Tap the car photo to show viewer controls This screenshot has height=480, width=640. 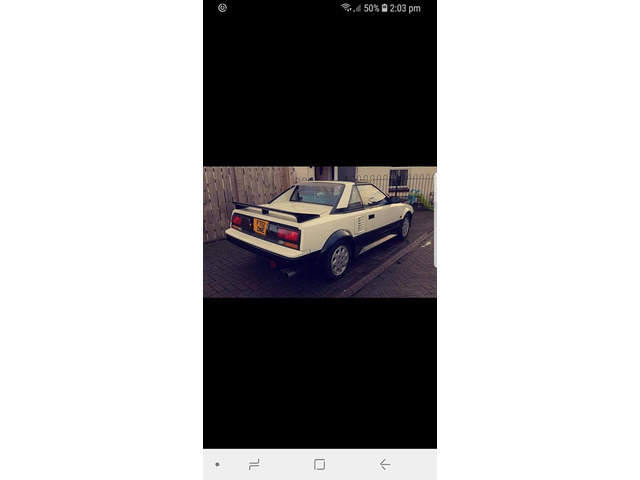click(x=320, y=232)
